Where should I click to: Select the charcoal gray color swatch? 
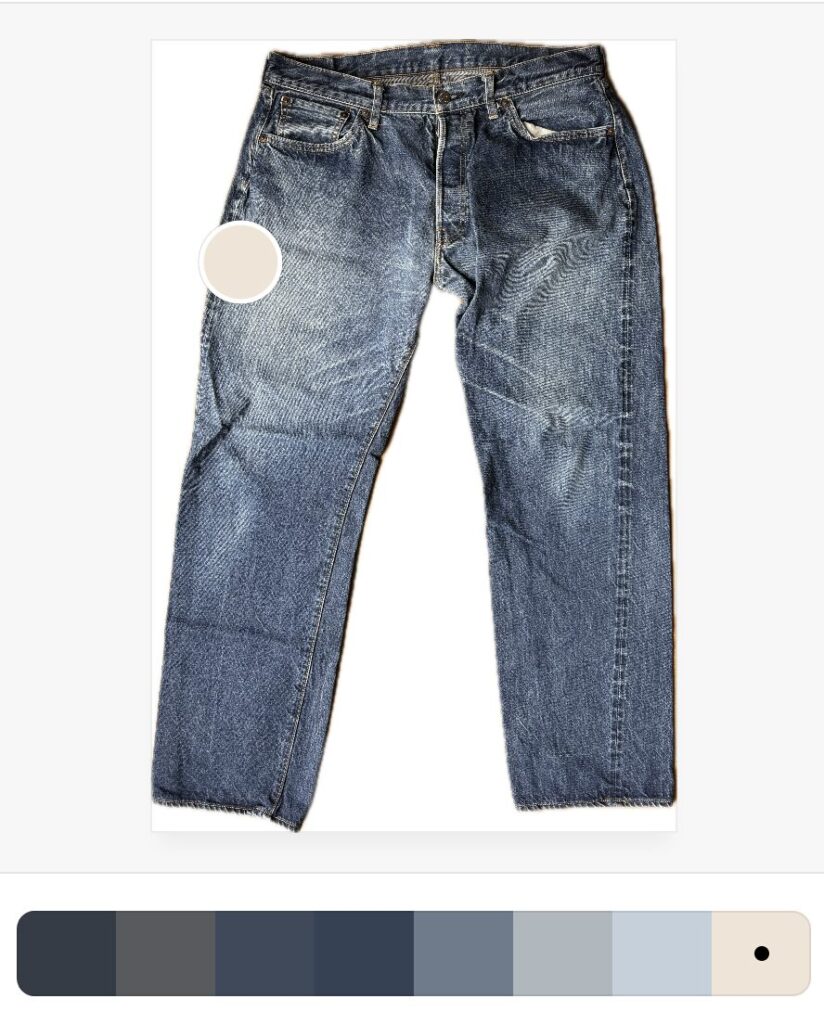tap(165, 953)
